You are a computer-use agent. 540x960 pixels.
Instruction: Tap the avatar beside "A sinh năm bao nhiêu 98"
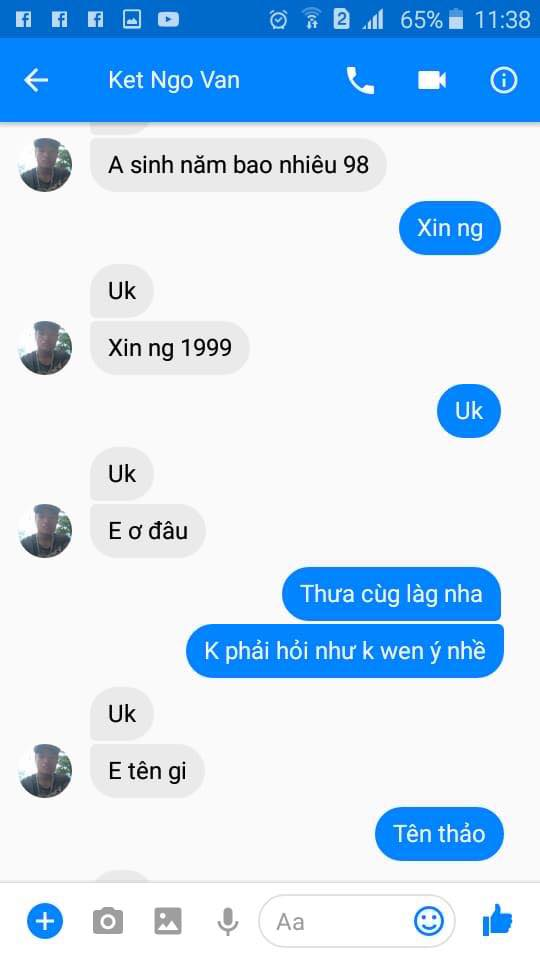pos(45,164)
